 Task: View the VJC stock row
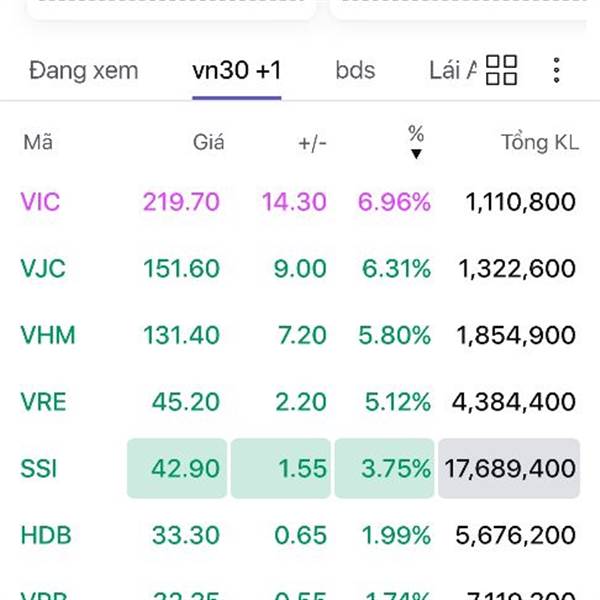[40, 268]
